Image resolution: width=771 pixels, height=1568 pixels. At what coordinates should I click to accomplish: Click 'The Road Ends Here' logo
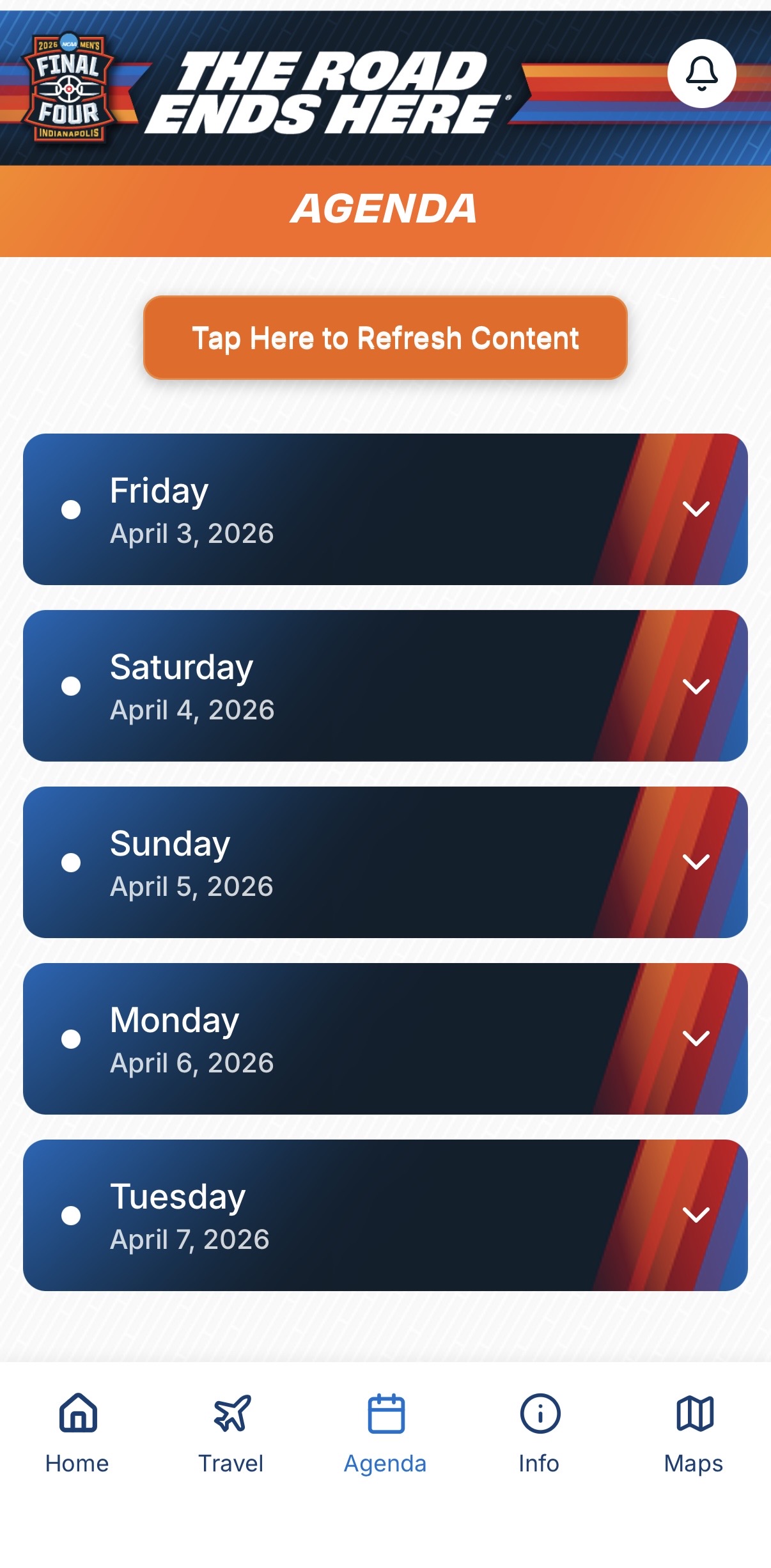click(332, 90)
